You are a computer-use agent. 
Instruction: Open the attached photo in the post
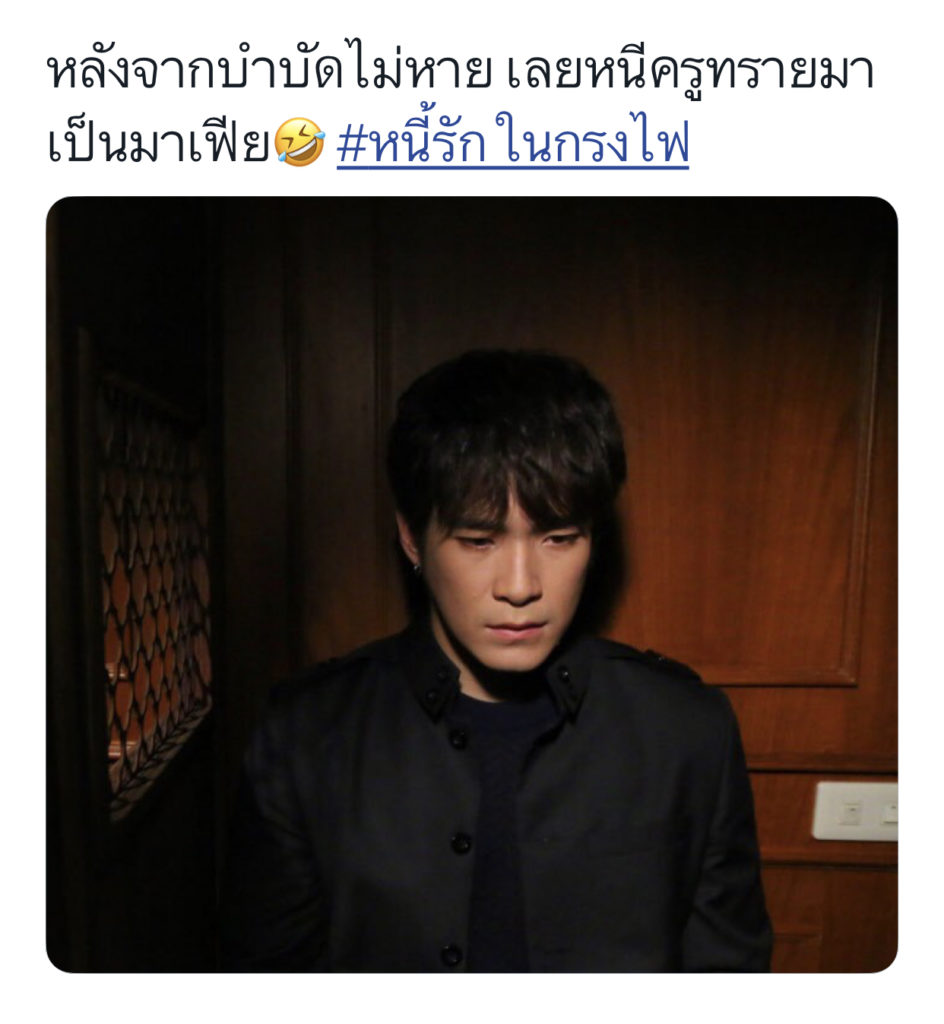pyautogui.click(x=471, y=584)
